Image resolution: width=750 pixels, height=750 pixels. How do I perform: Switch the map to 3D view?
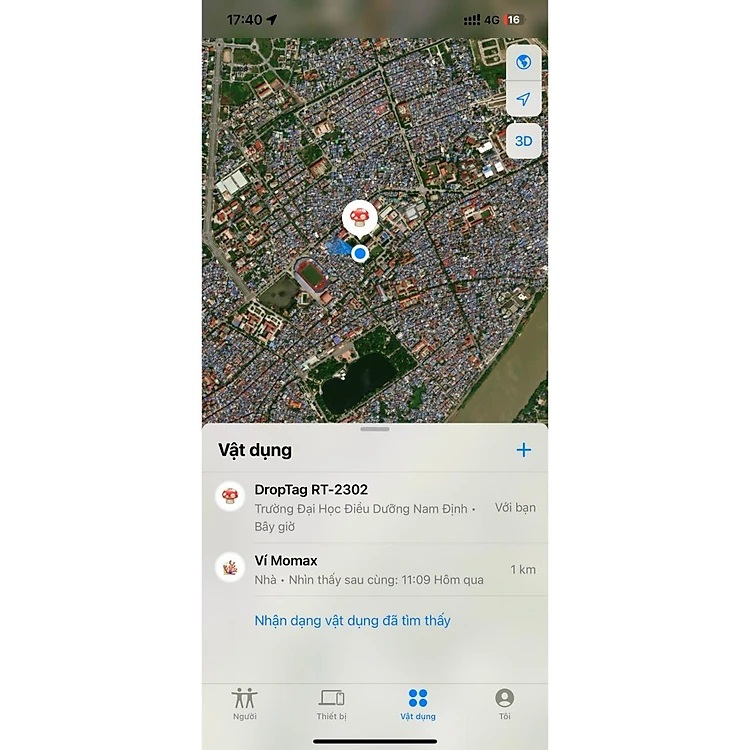523,141
